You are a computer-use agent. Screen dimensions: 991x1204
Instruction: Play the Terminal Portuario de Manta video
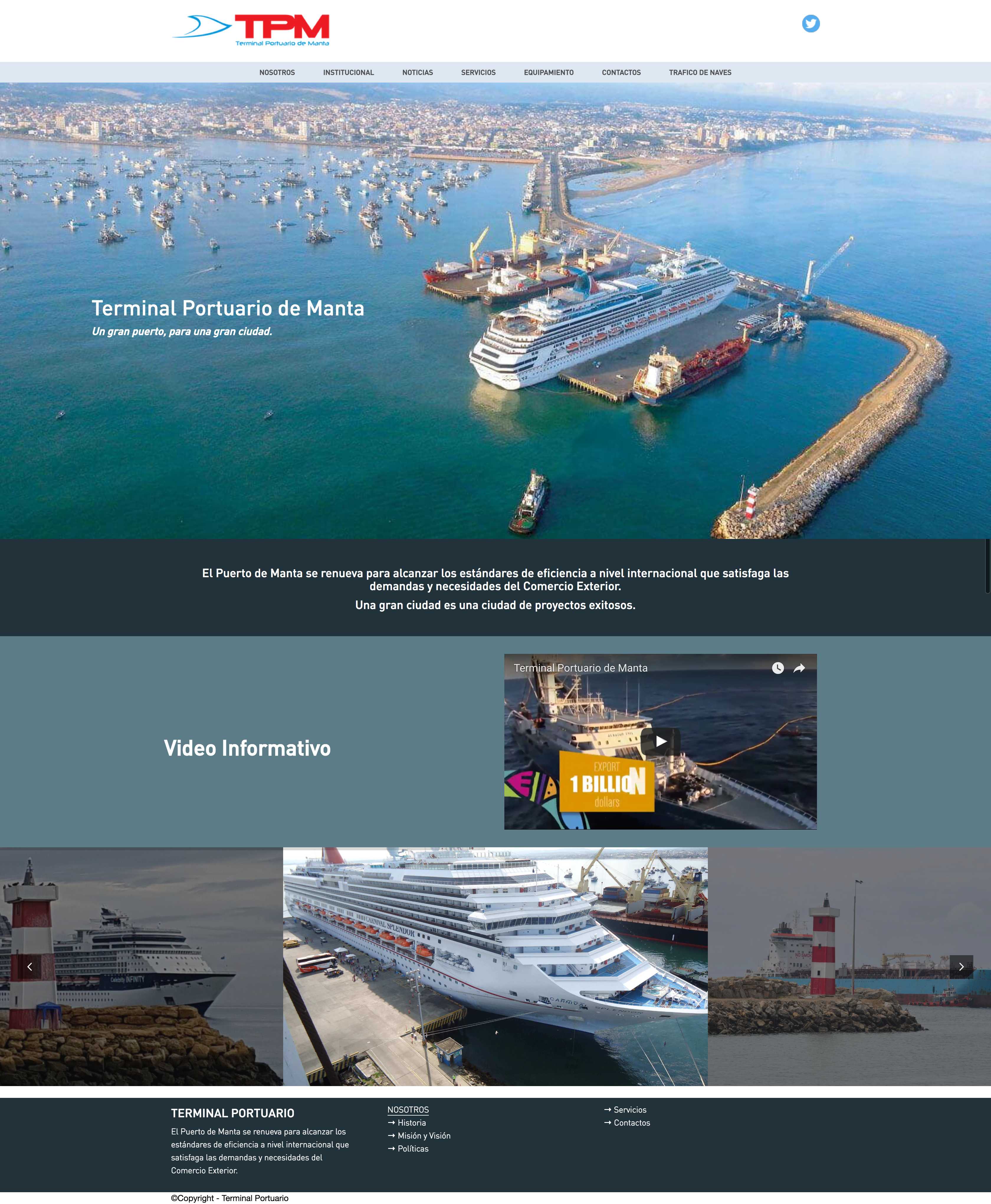coord(660,741)
